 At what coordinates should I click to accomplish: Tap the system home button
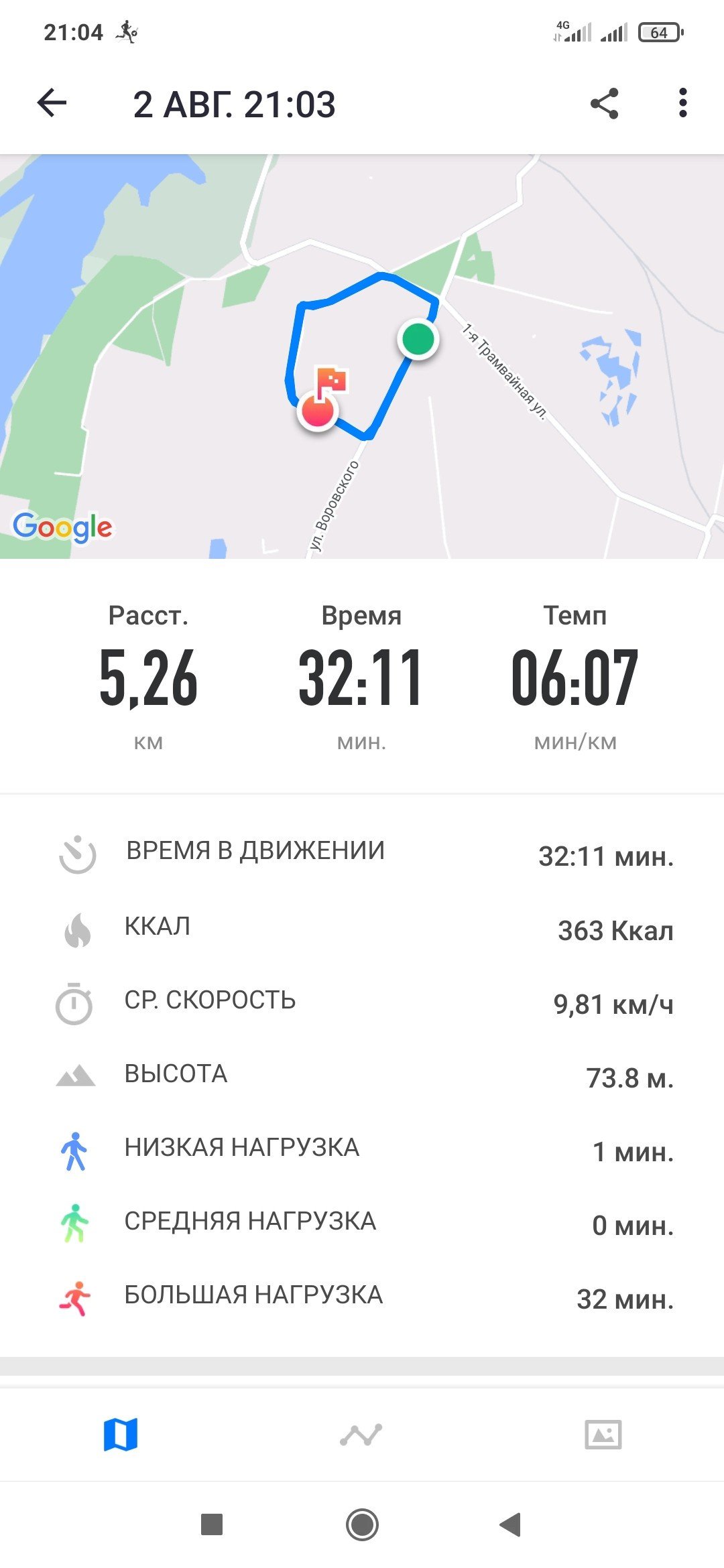(362, 1525)
